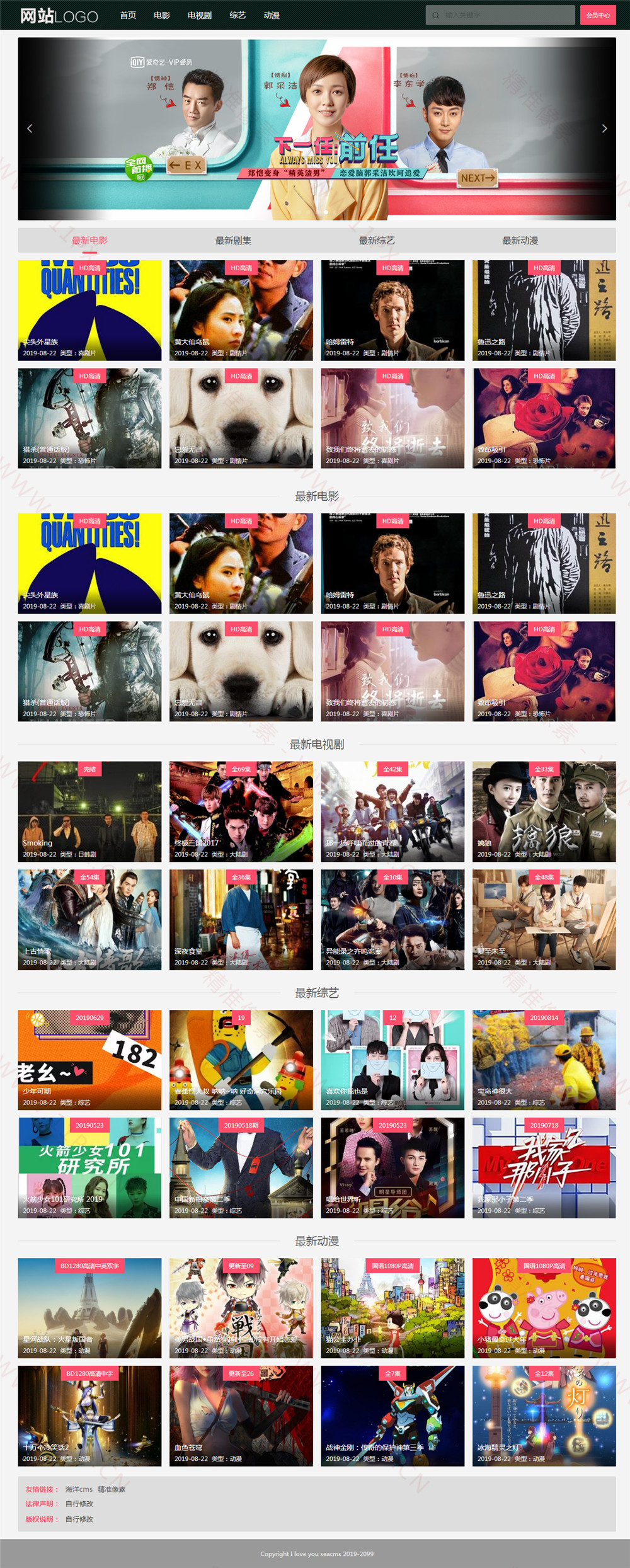Open 动漫 in the top navigation
The width and height of the screenshot is (630, 1568).
(x=272, y=15)
